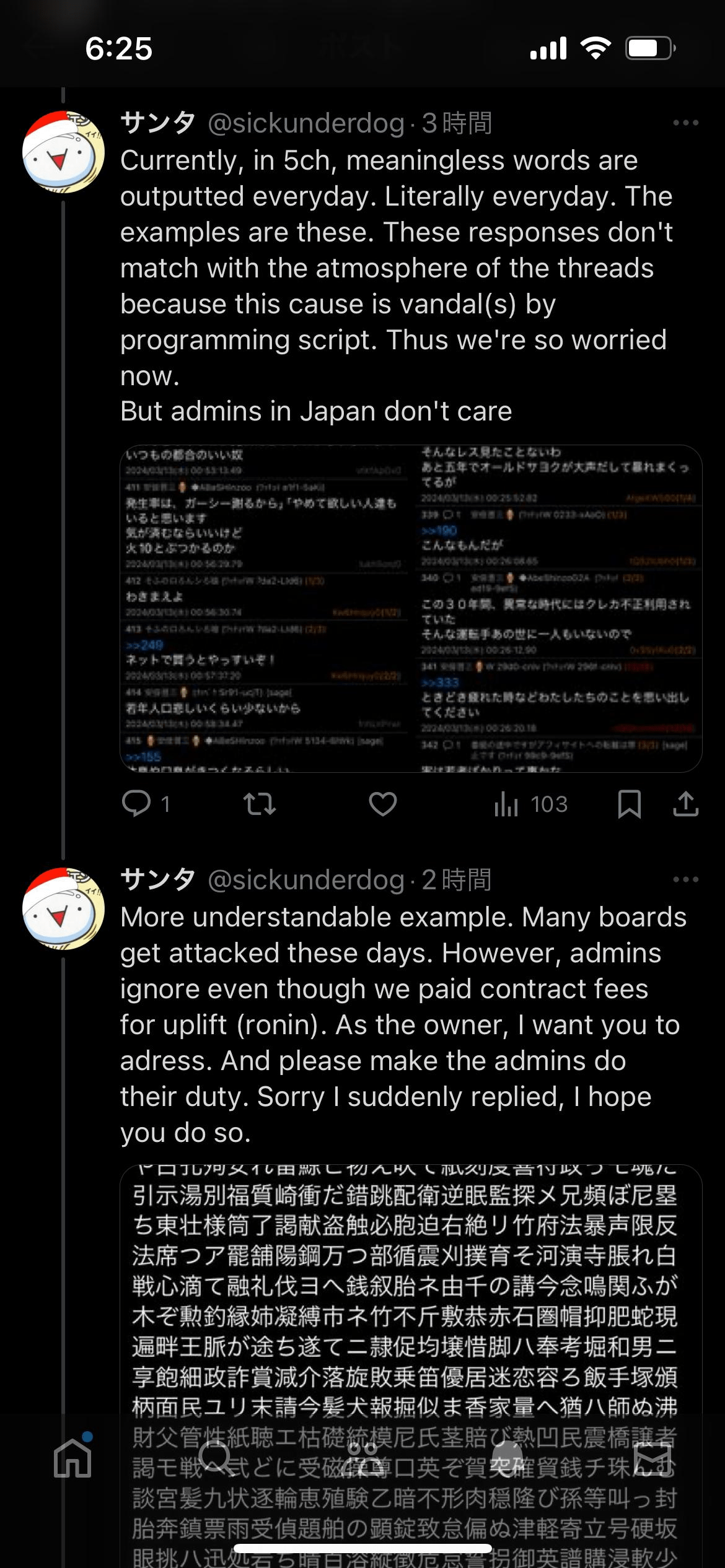Open サンタ's avatar on the 3時間 post
Viewport: 725px width, 1568px height.
click(x=63, y=152)
